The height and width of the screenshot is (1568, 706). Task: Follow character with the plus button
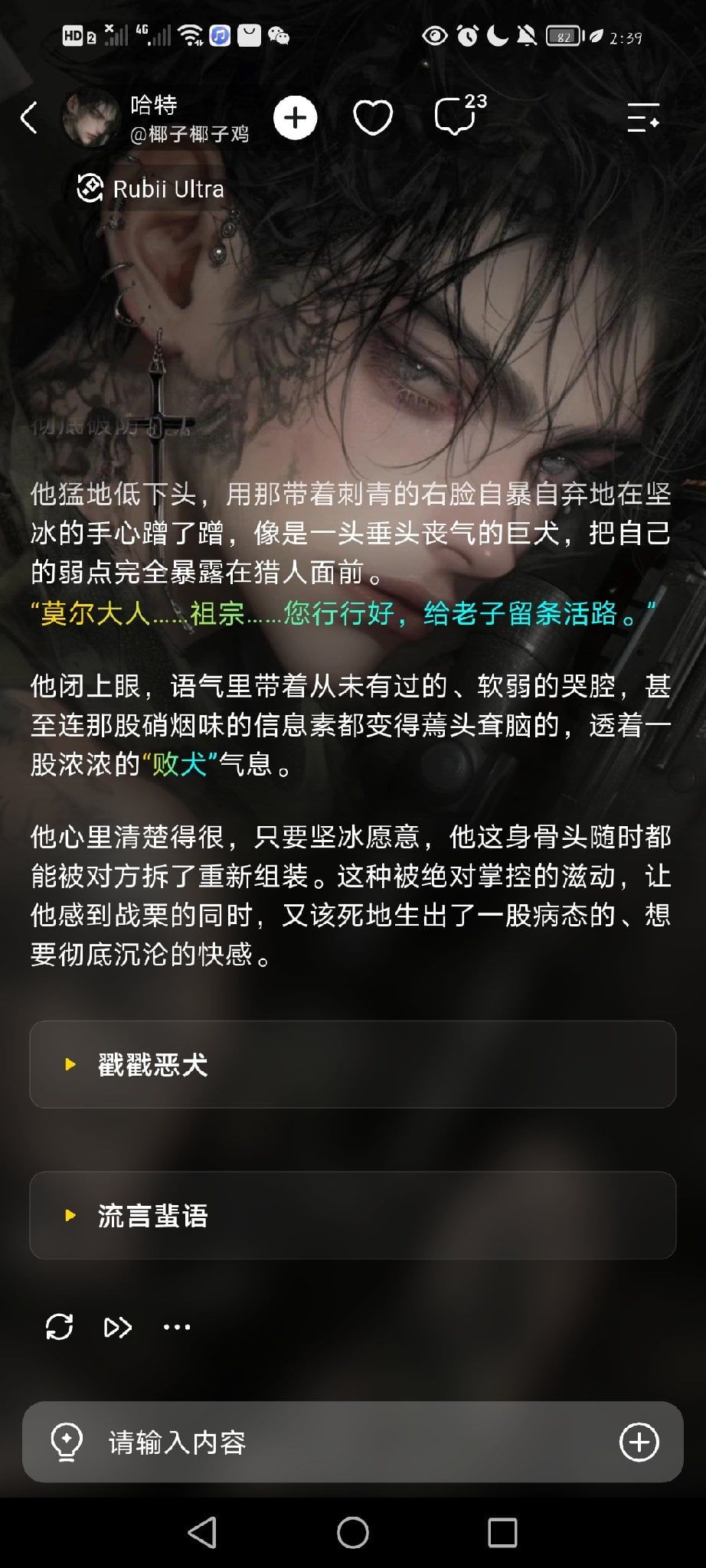(x=296, y=118)
